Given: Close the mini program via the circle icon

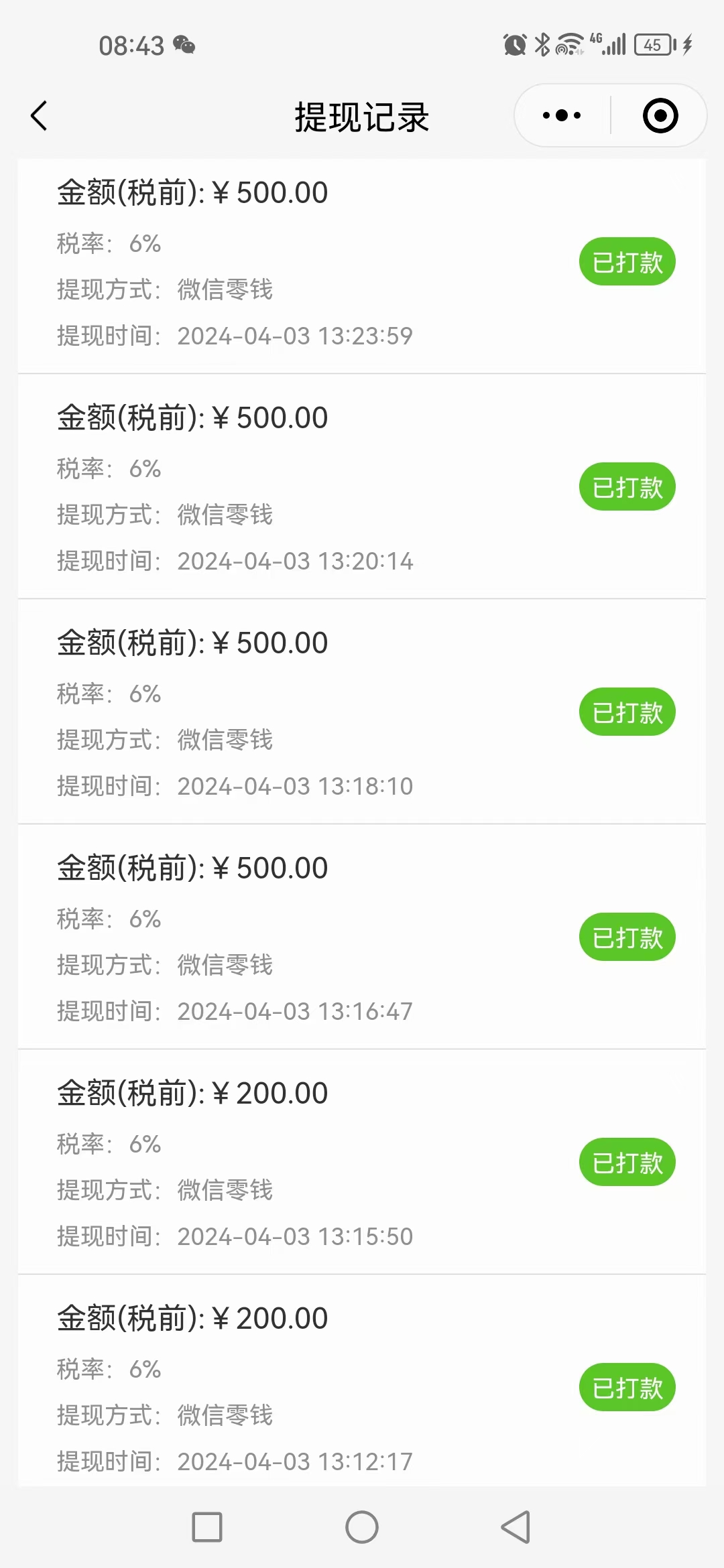Looking at the screenshot, I should (x=660, y=116).
